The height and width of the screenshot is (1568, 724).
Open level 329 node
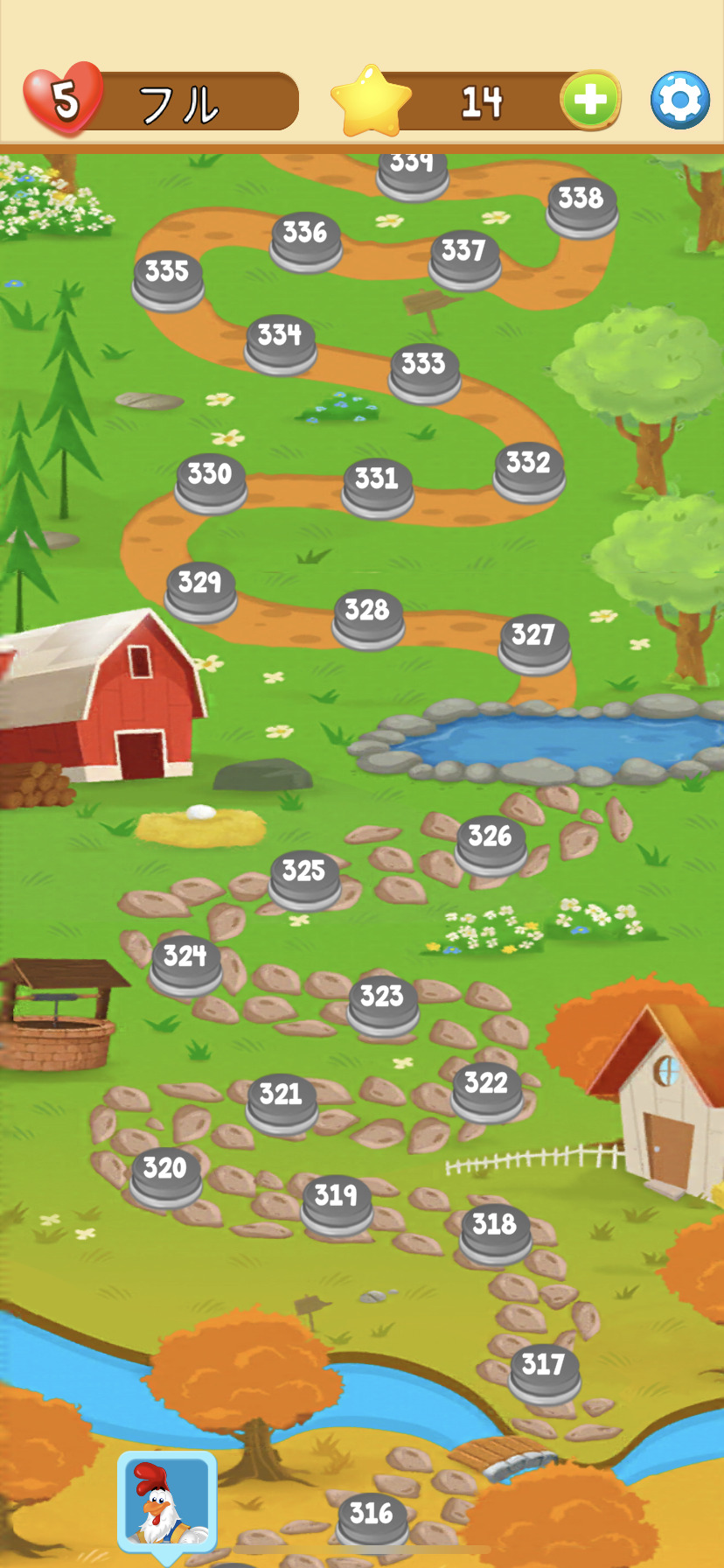pyautogui.click(x=200, y=587)
